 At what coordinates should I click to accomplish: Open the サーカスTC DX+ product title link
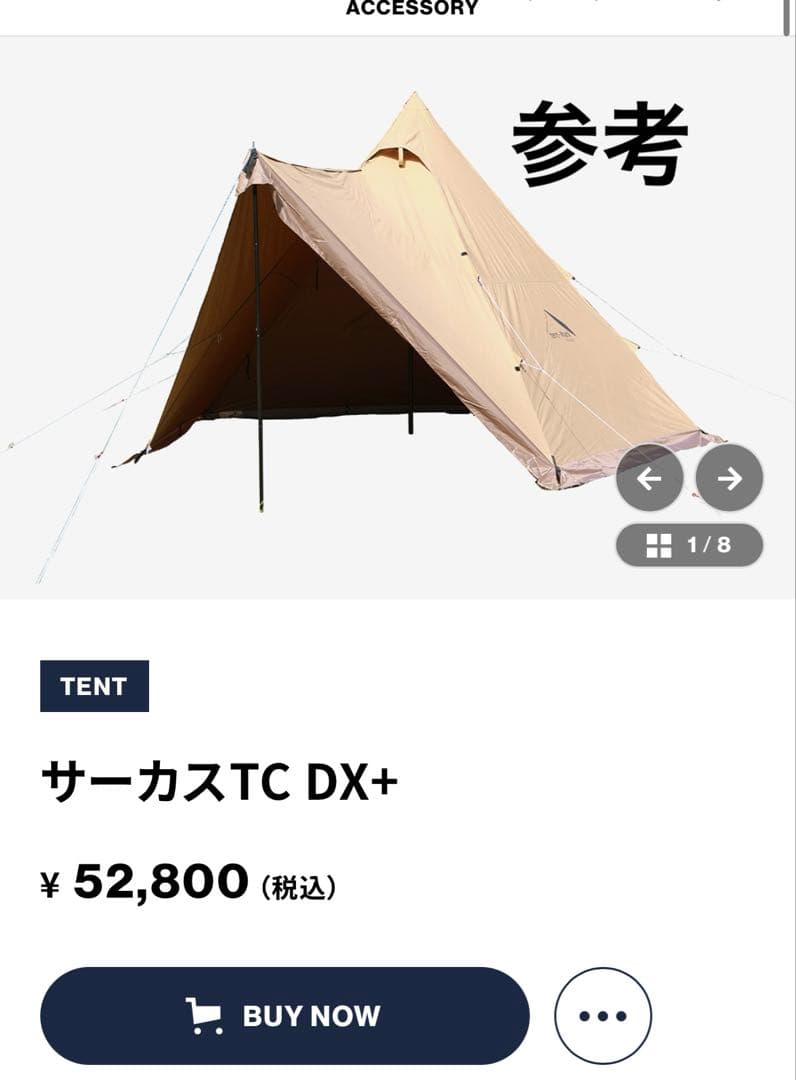click(222, 785)
